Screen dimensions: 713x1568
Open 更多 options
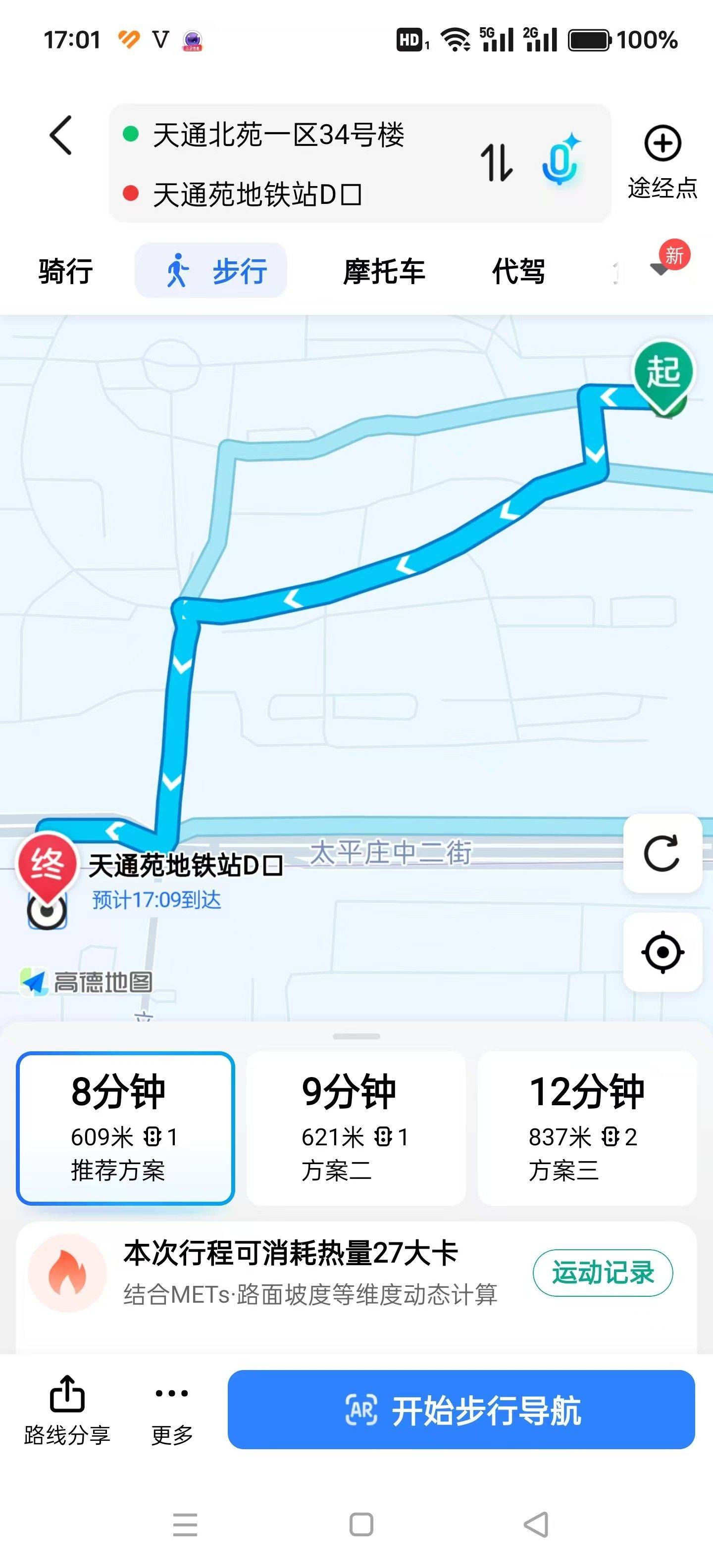pos(172,1410)
